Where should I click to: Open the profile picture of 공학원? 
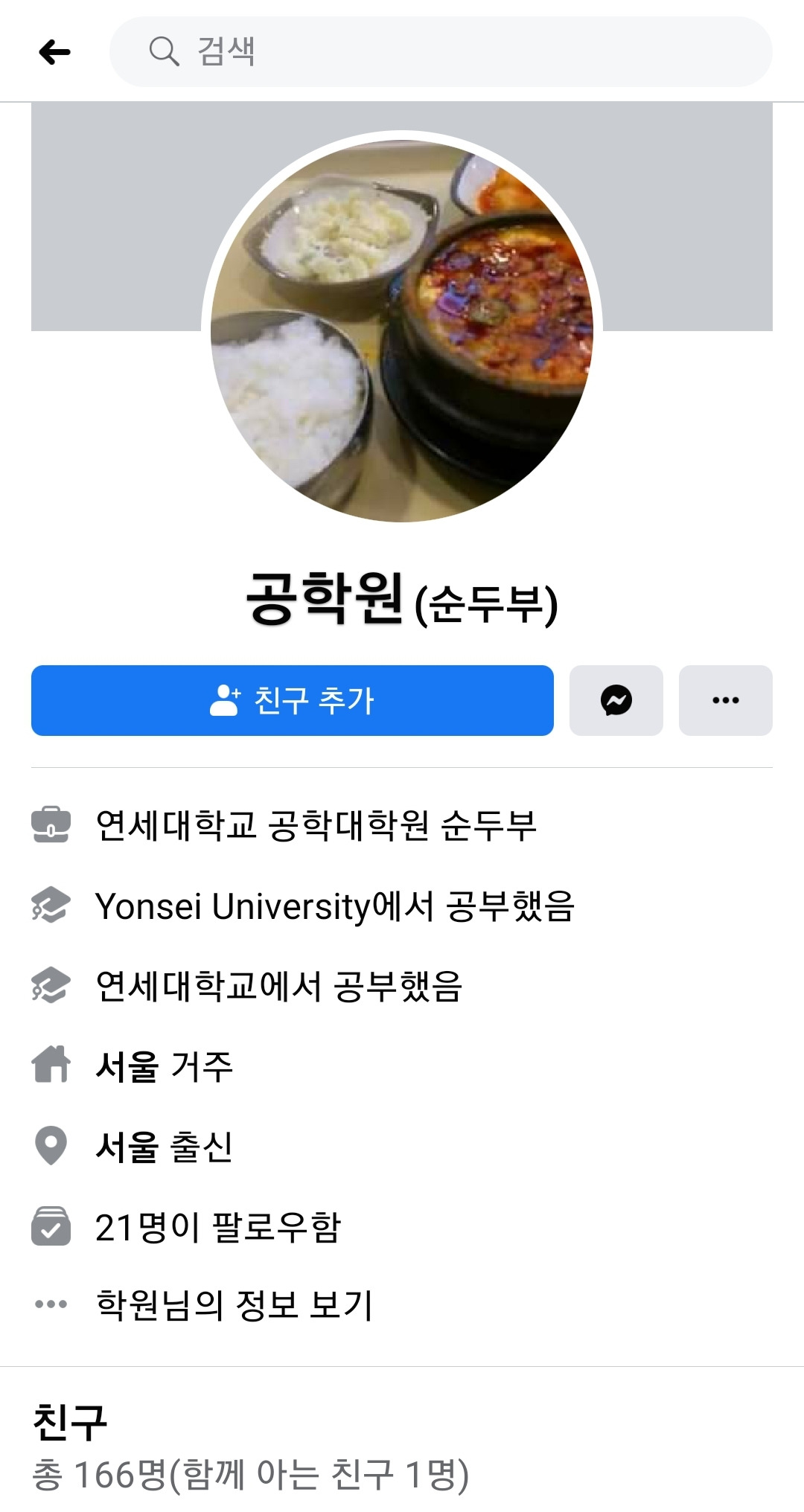402,327
